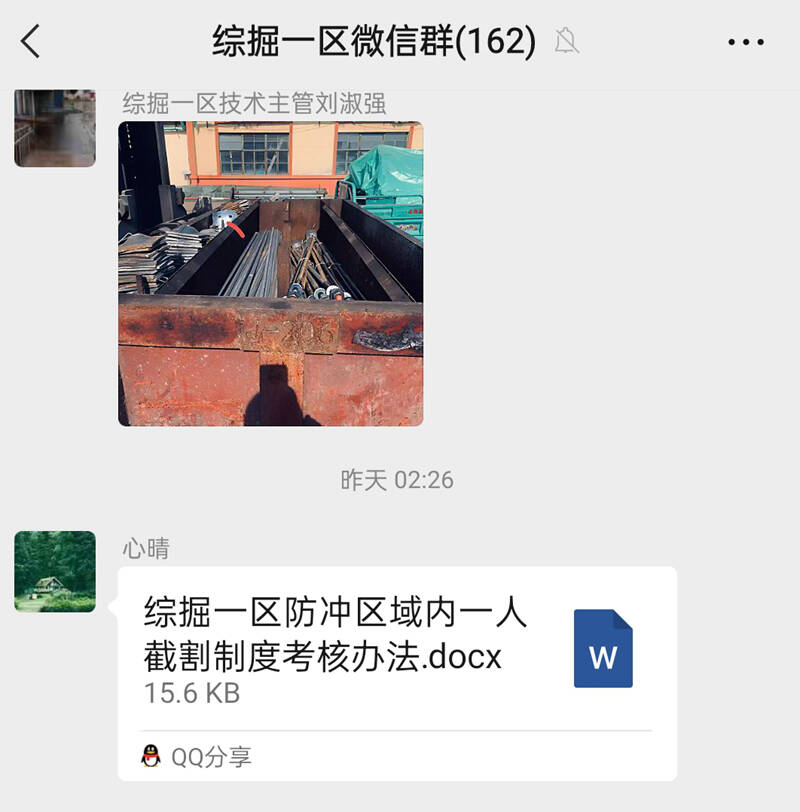Click the timestamp 昨天 02:26
Screen dimensions: 800x812
[399, 478]
